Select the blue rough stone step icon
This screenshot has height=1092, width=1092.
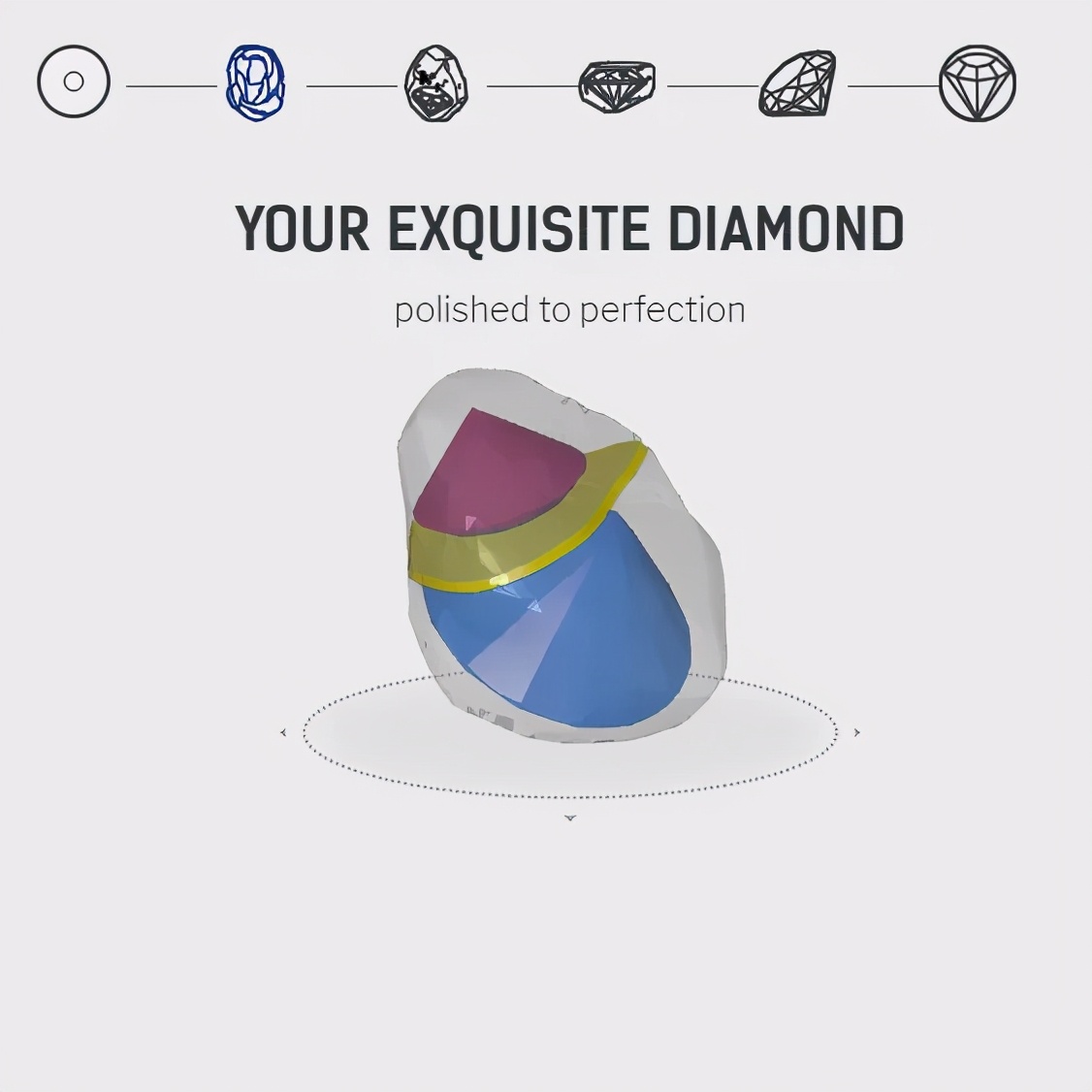255,82
